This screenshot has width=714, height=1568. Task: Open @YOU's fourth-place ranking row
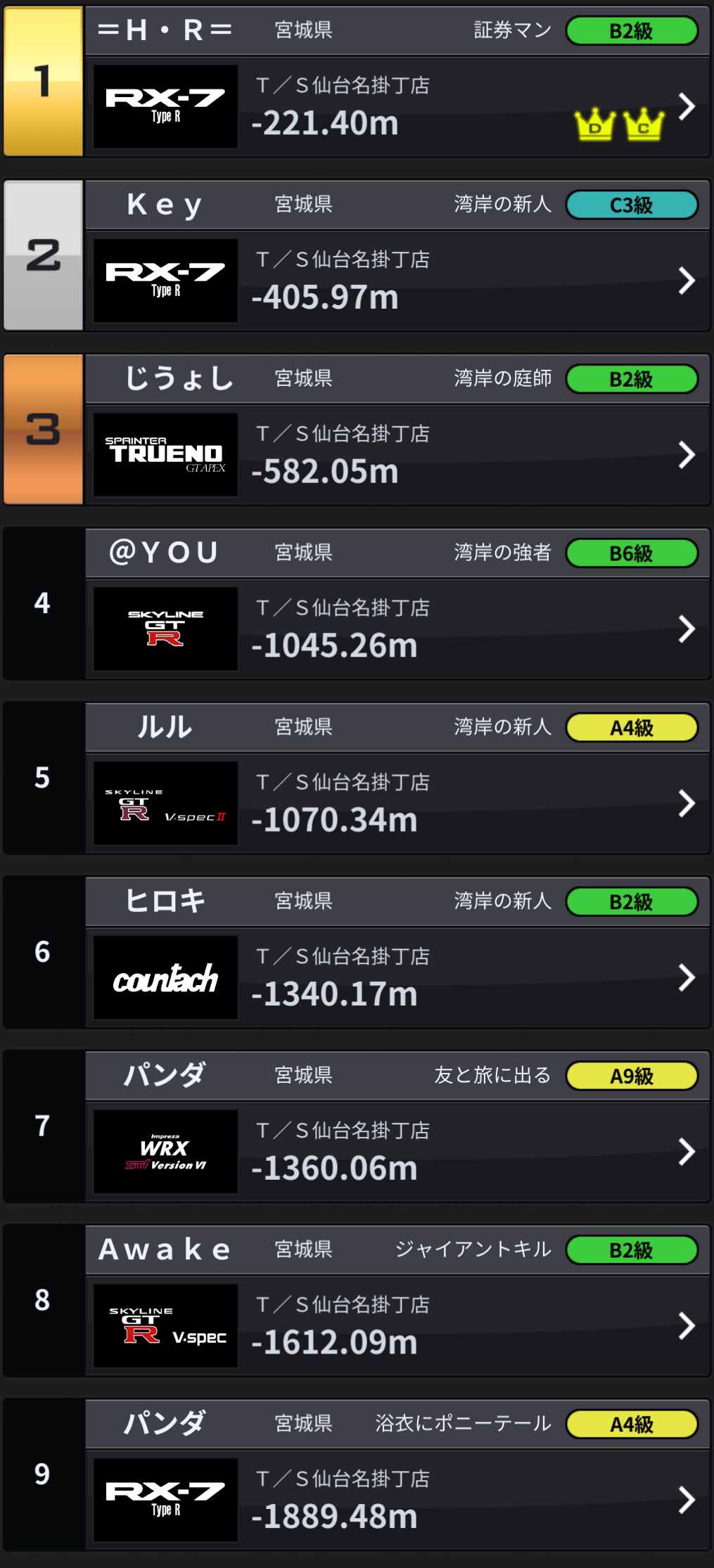click(x=357, y=604)
